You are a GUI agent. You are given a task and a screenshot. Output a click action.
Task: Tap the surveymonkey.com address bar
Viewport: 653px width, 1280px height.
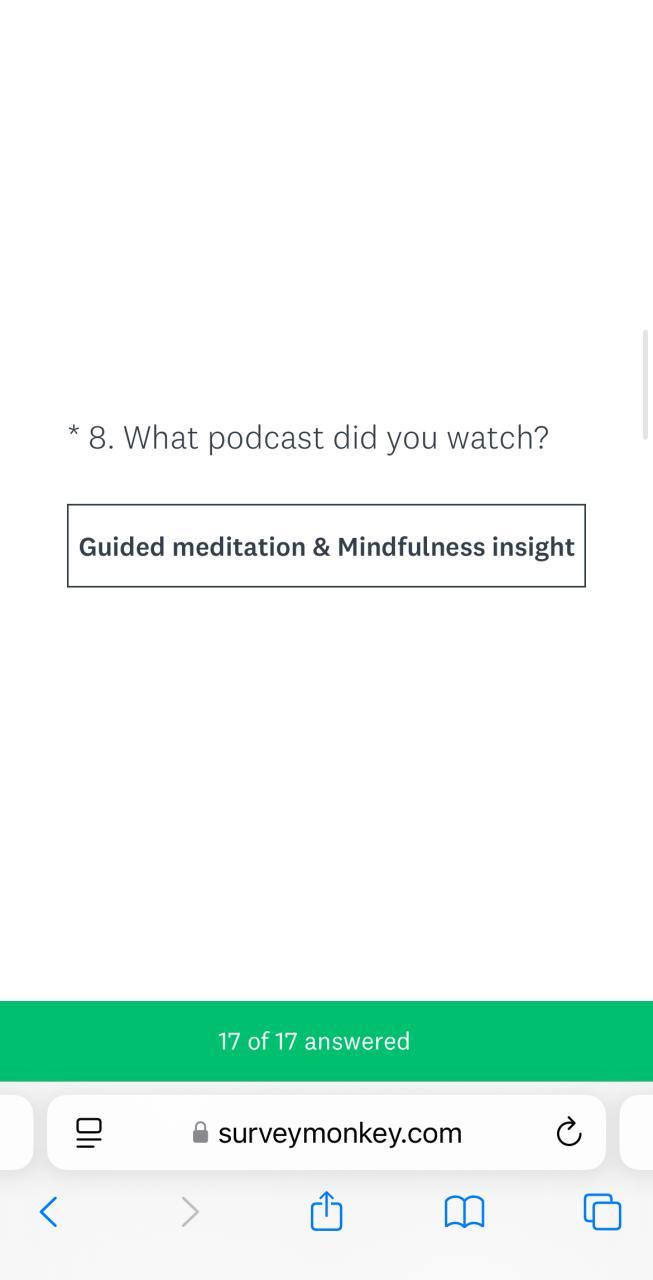pos(328,1132)
